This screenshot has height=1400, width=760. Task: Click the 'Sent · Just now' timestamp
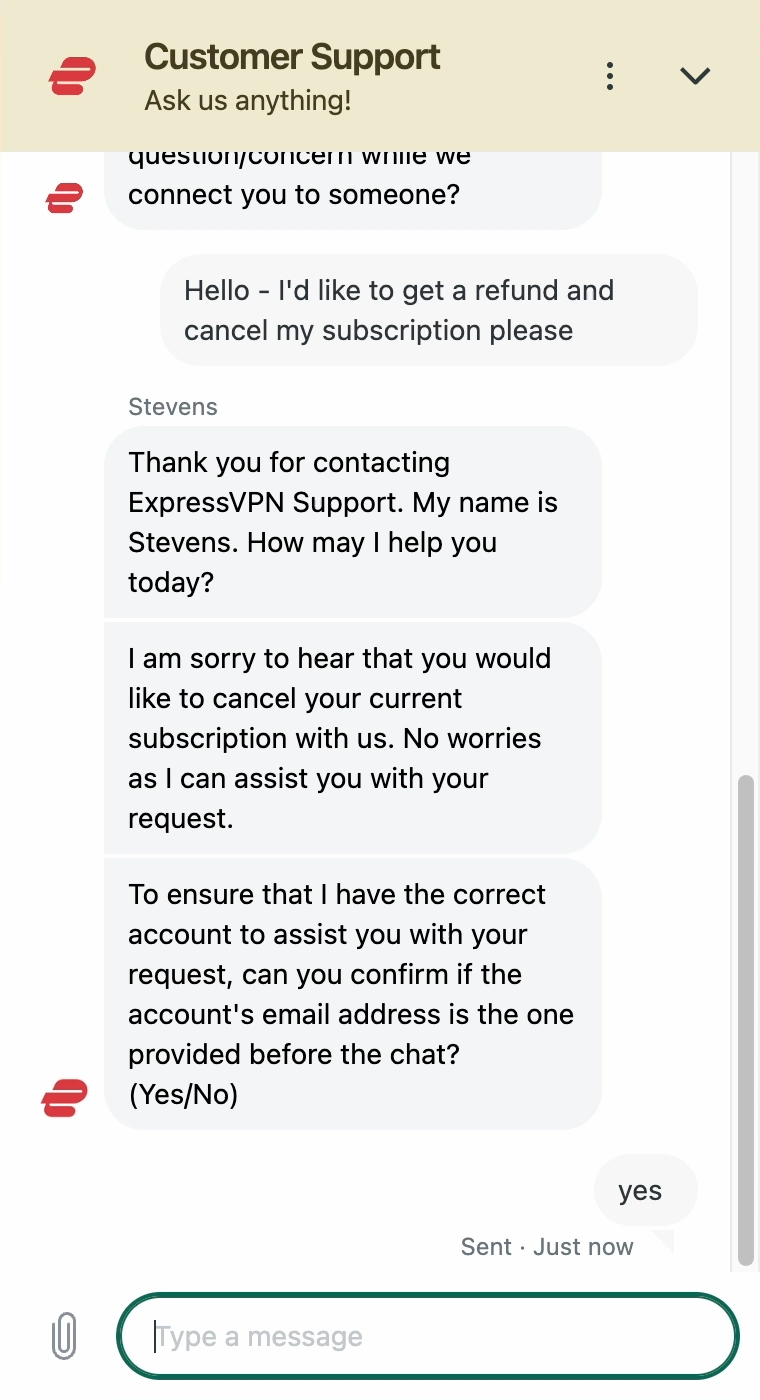(546, 1247)
